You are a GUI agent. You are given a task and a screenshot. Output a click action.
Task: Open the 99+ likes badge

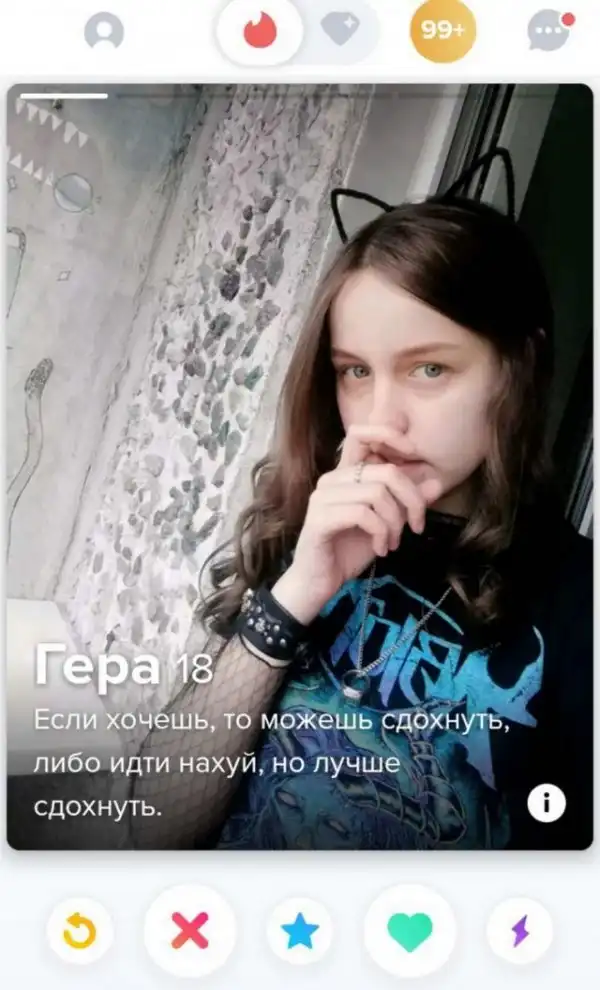[x=442, y=32]
